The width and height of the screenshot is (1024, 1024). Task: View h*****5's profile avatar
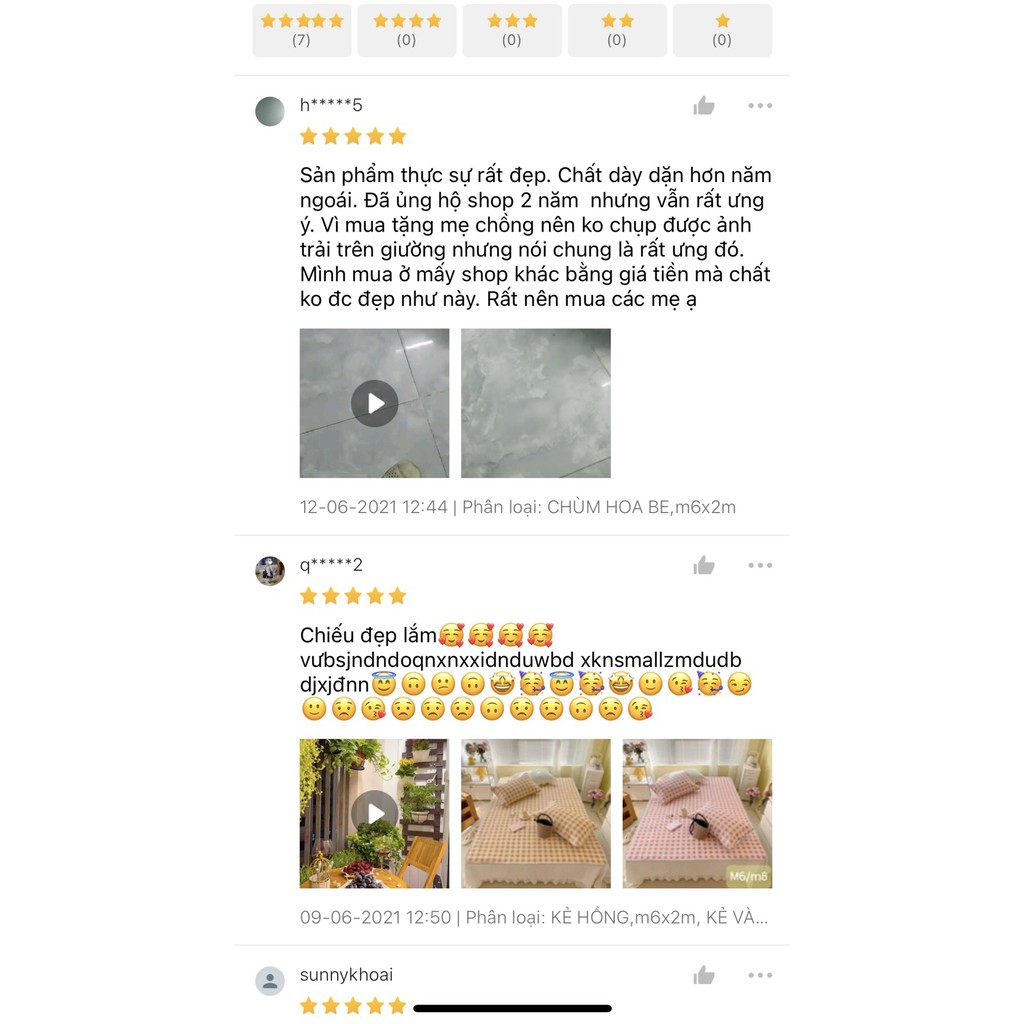pyautogui.click(x=270, y=111)
